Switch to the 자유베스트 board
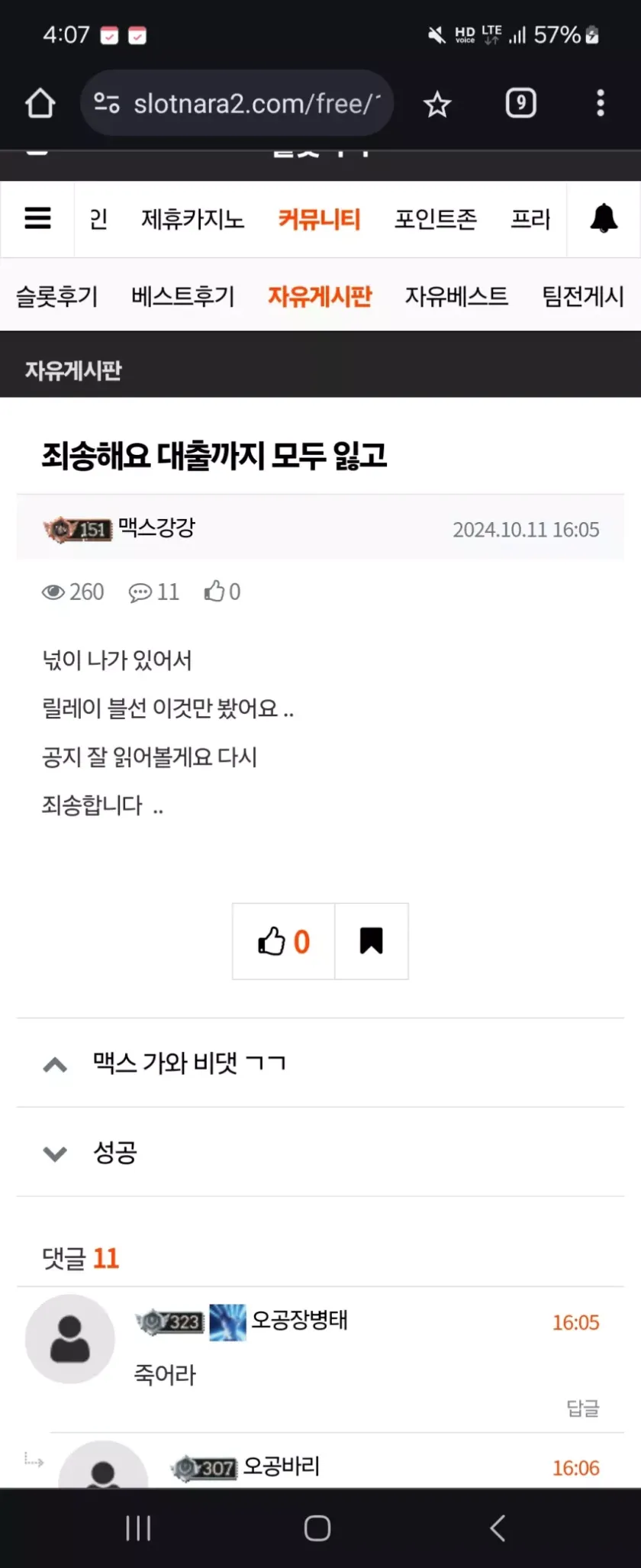Screen dimensions: 641x1568 [x=456, y=296]
